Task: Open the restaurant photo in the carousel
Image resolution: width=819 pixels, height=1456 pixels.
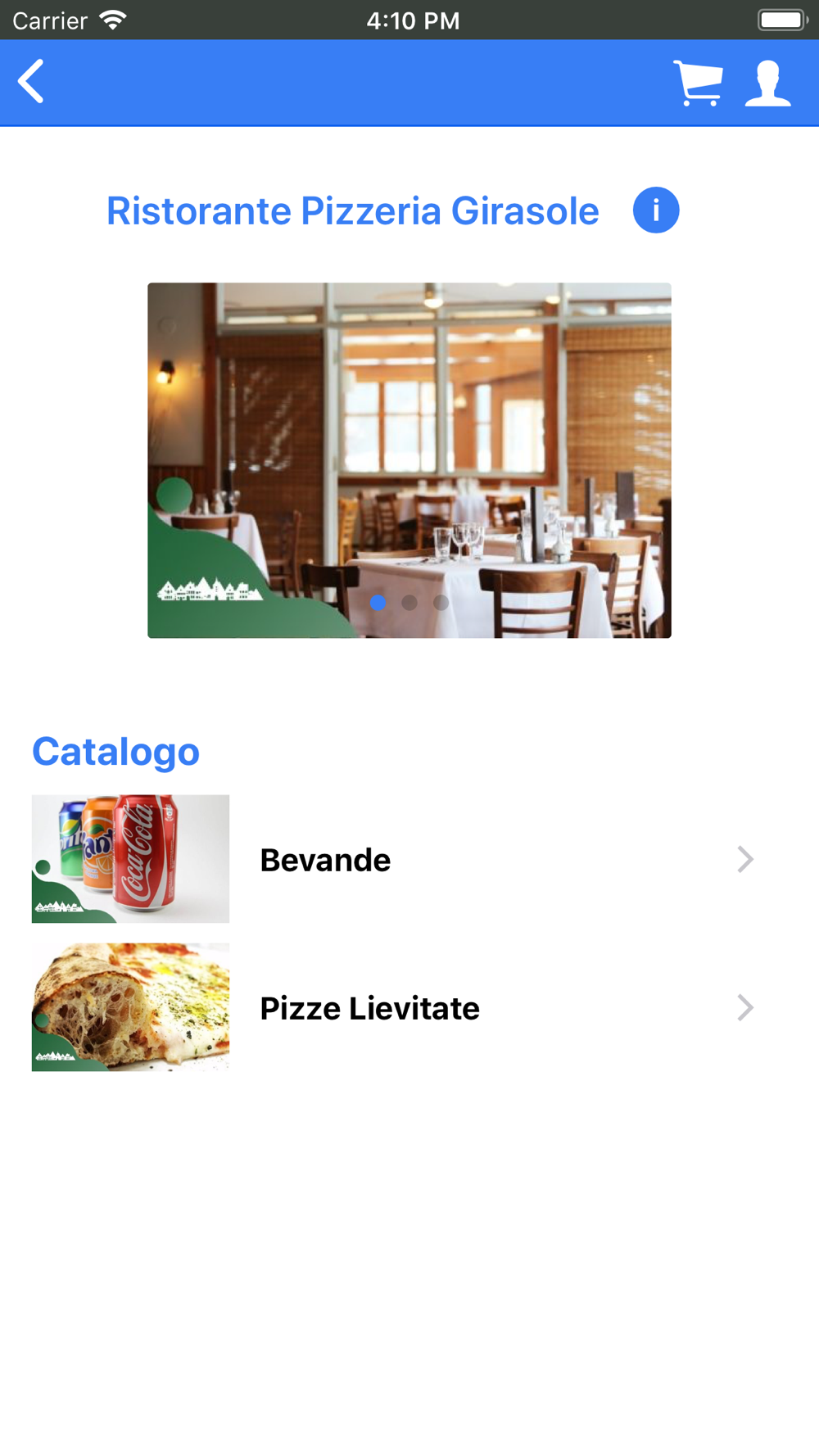Action: pyautogui.click(x=409, y=459)
